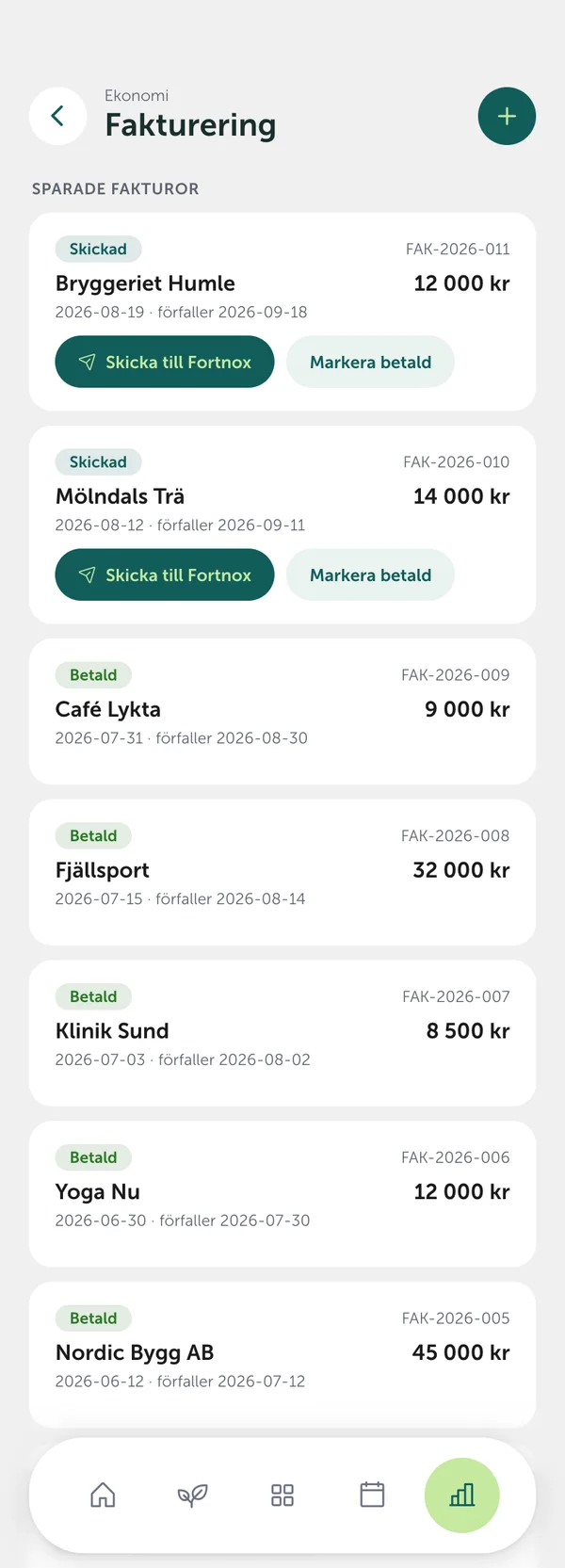Open the Café Lykta invoice
This screenshot has height=1568, width=565.
point(282,711)
